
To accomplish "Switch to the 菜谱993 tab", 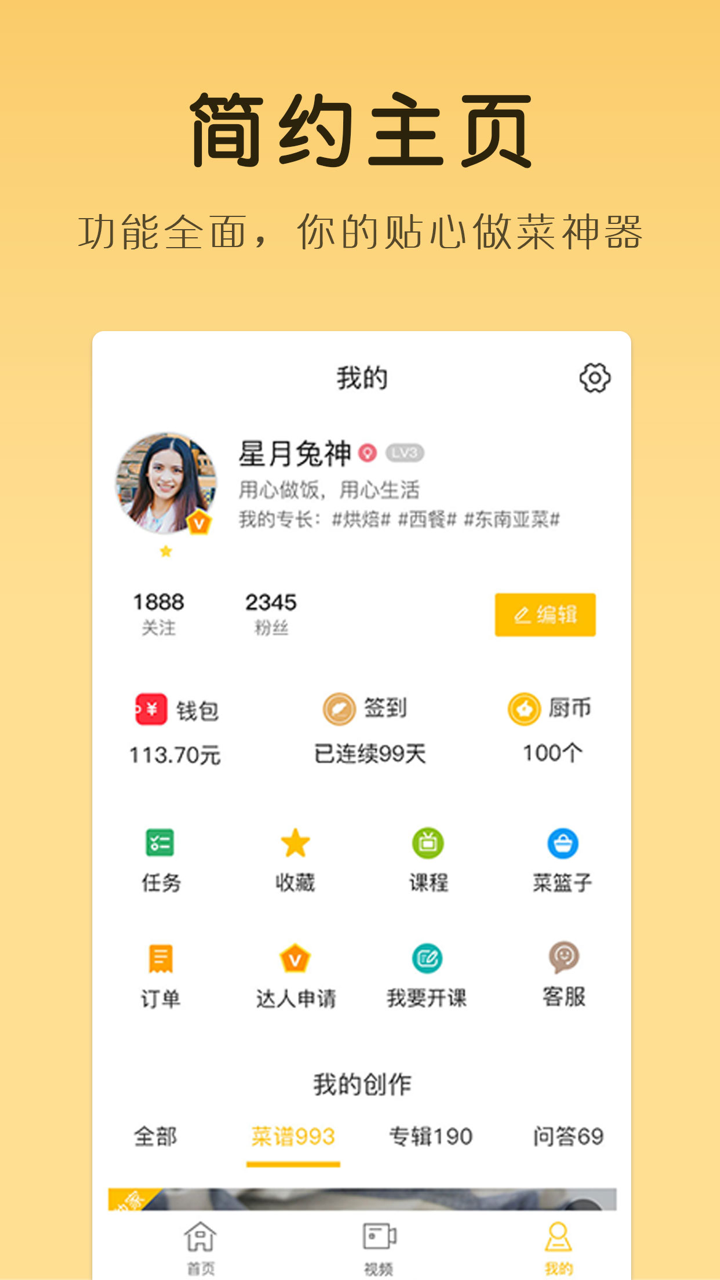I will (295, 1137).
